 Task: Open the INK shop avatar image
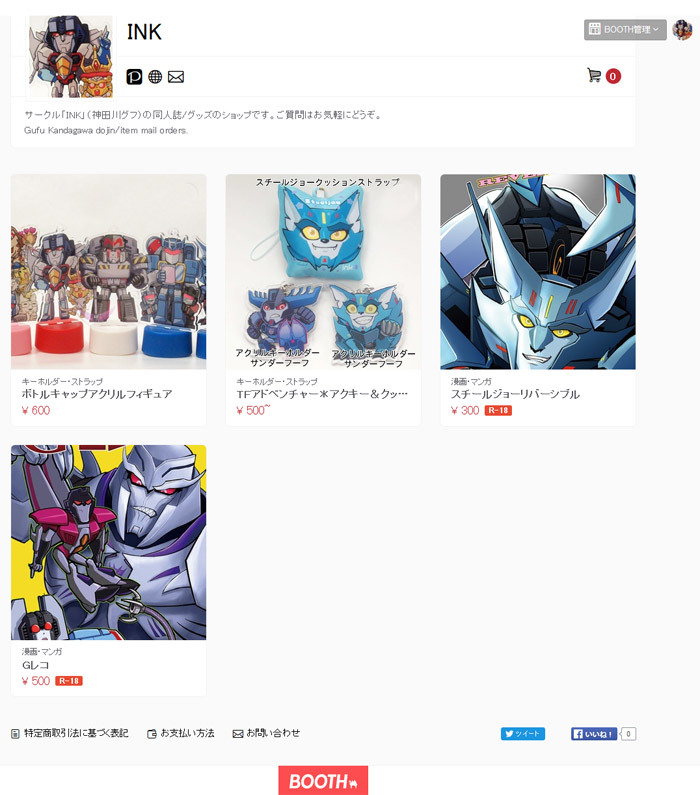[x=70, y=56]
